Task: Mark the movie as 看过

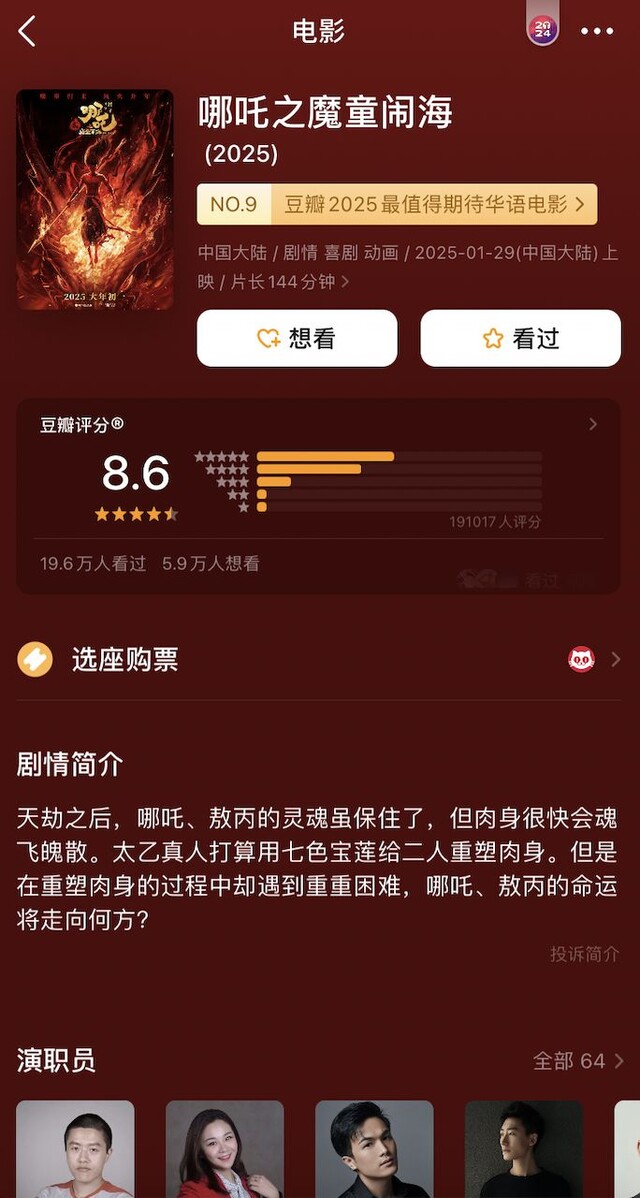Action: pyautogui.click(x=520, y=338)
